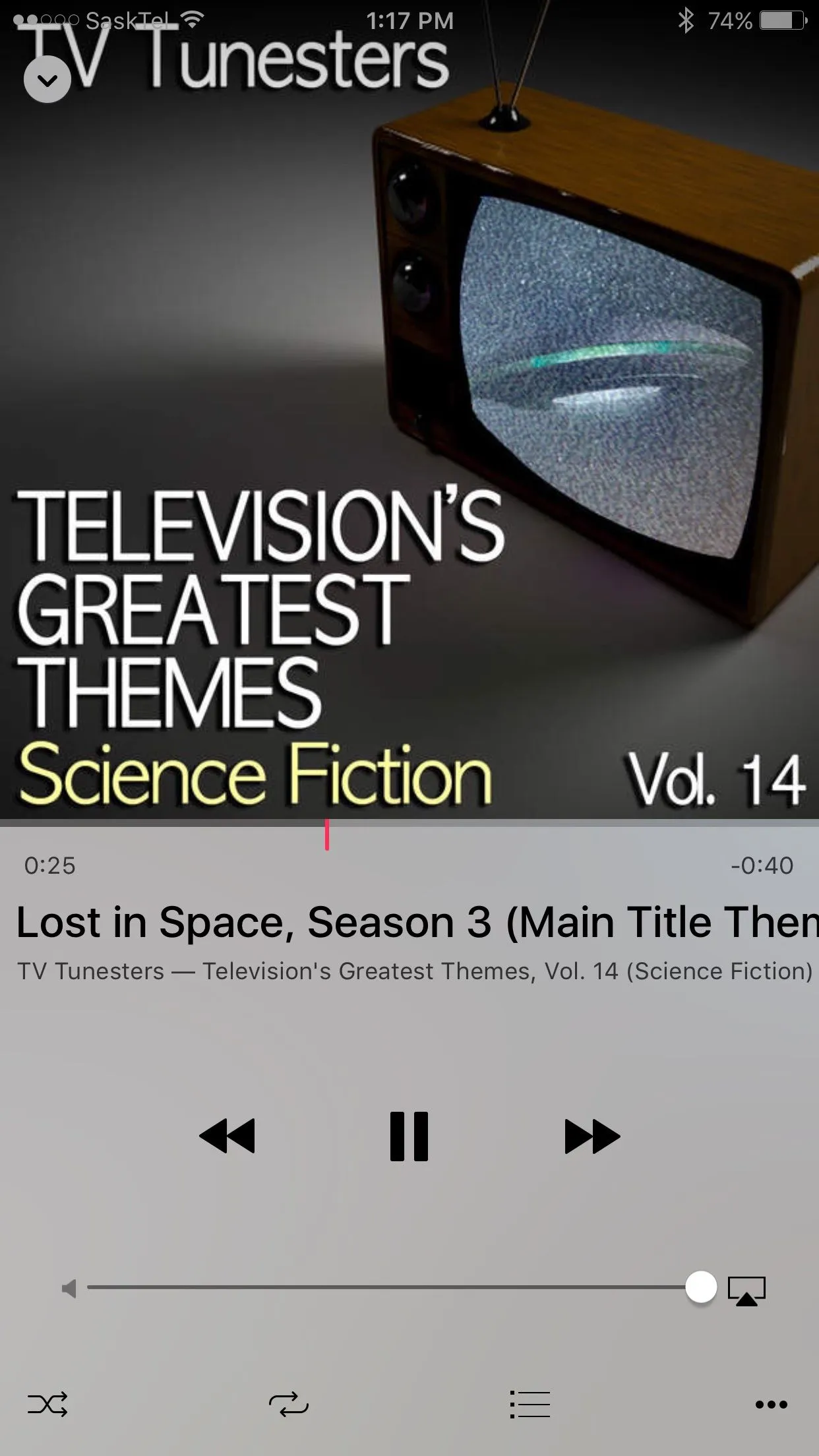Open AirPlay output options
819x1456 pixels.
(746, 1290)
